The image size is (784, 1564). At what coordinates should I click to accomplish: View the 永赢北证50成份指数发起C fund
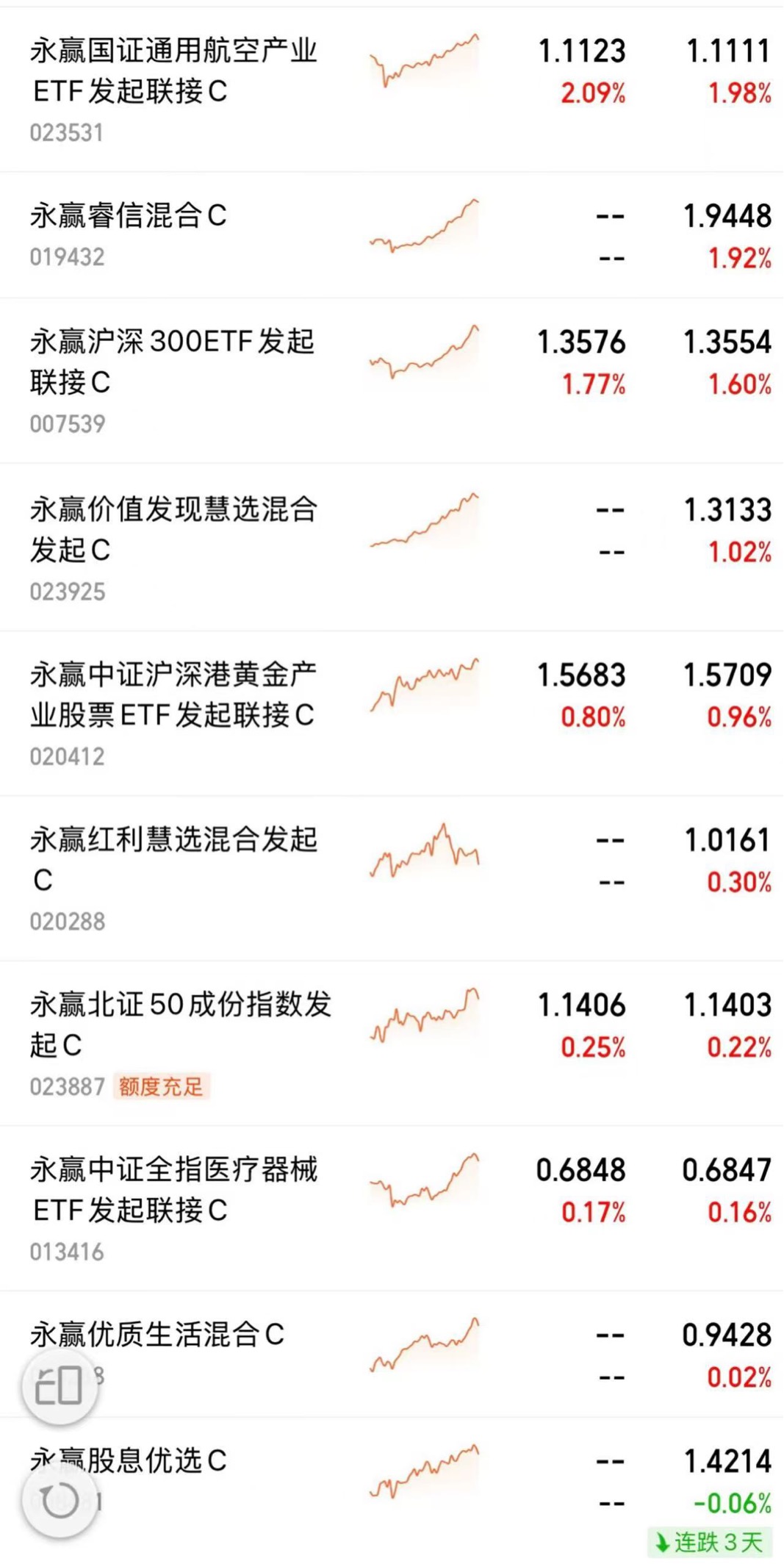392,1044
